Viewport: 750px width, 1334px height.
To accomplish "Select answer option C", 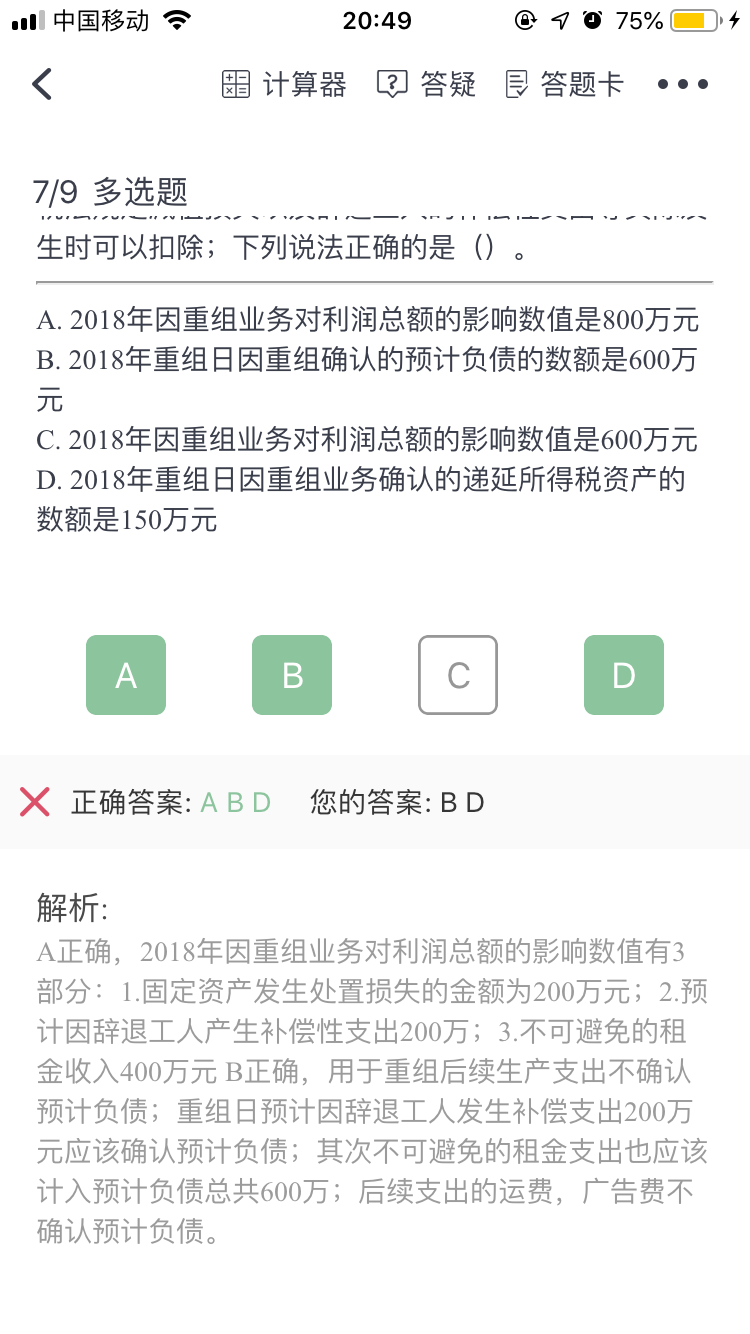I will tap(458, 675).
